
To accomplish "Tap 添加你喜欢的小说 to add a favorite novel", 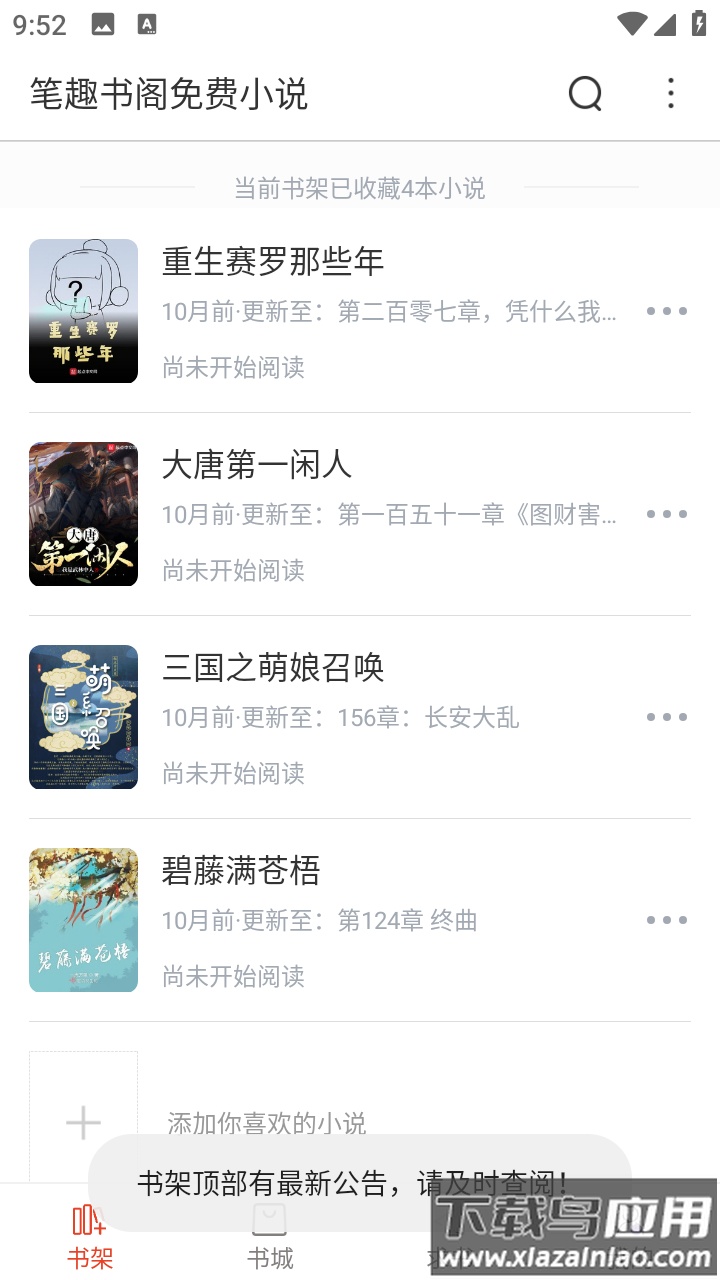I will coord(264,1122).
